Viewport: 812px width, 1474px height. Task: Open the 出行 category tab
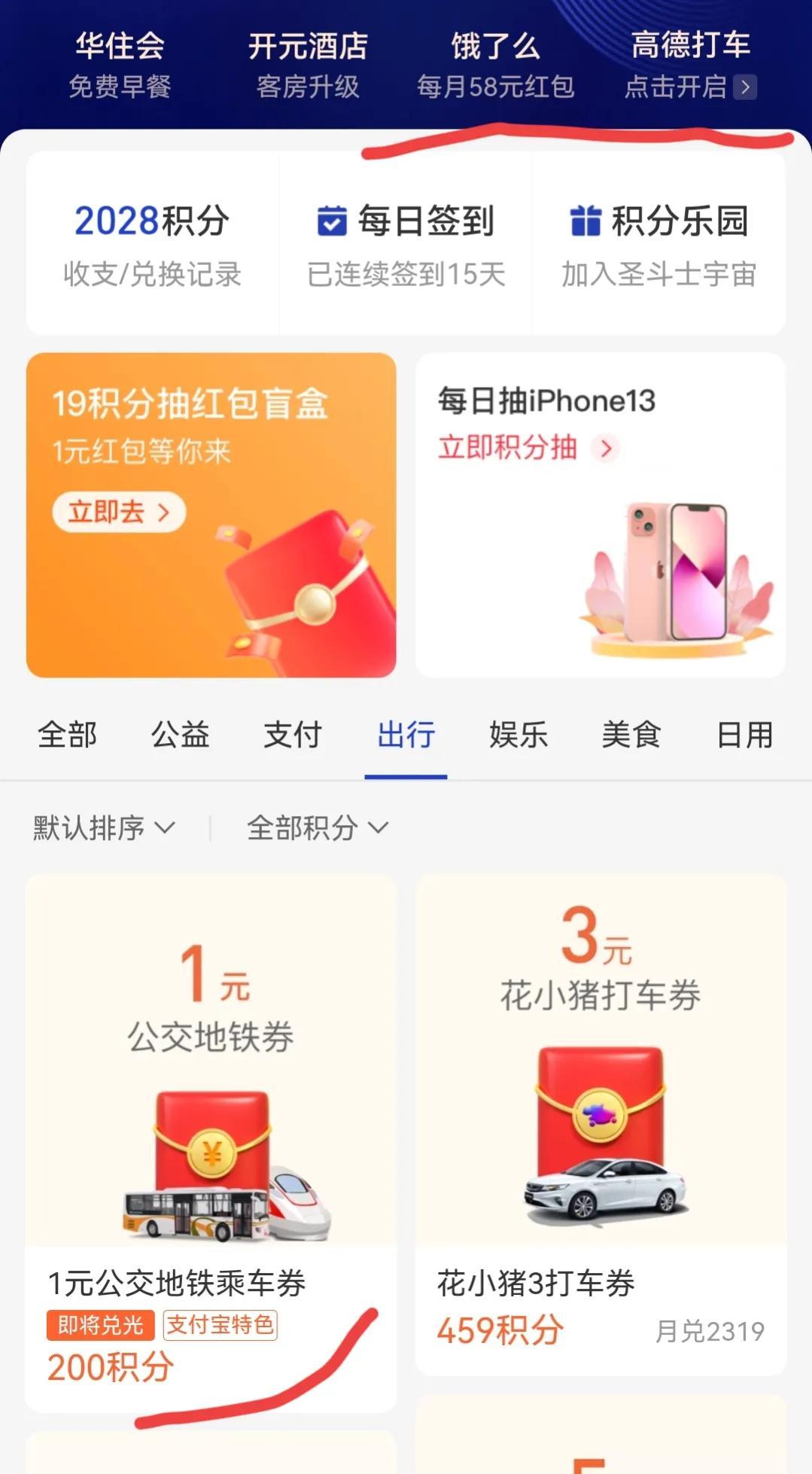click(406, 735)
